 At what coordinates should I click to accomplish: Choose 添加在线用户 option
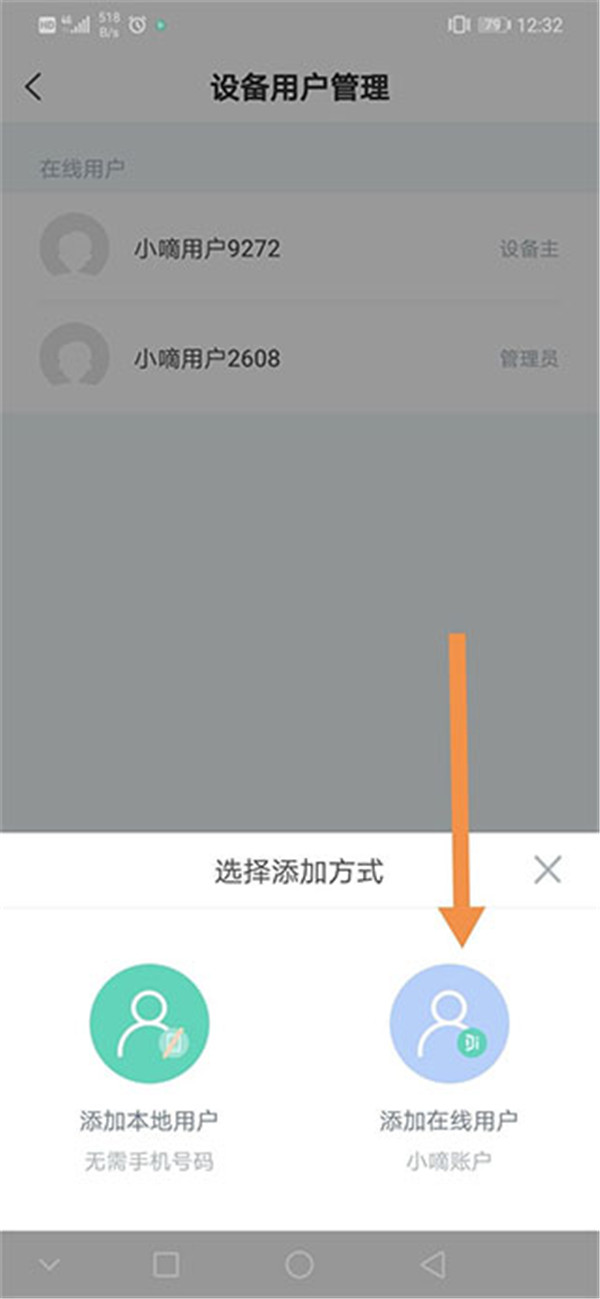(x=449, y=1023)
